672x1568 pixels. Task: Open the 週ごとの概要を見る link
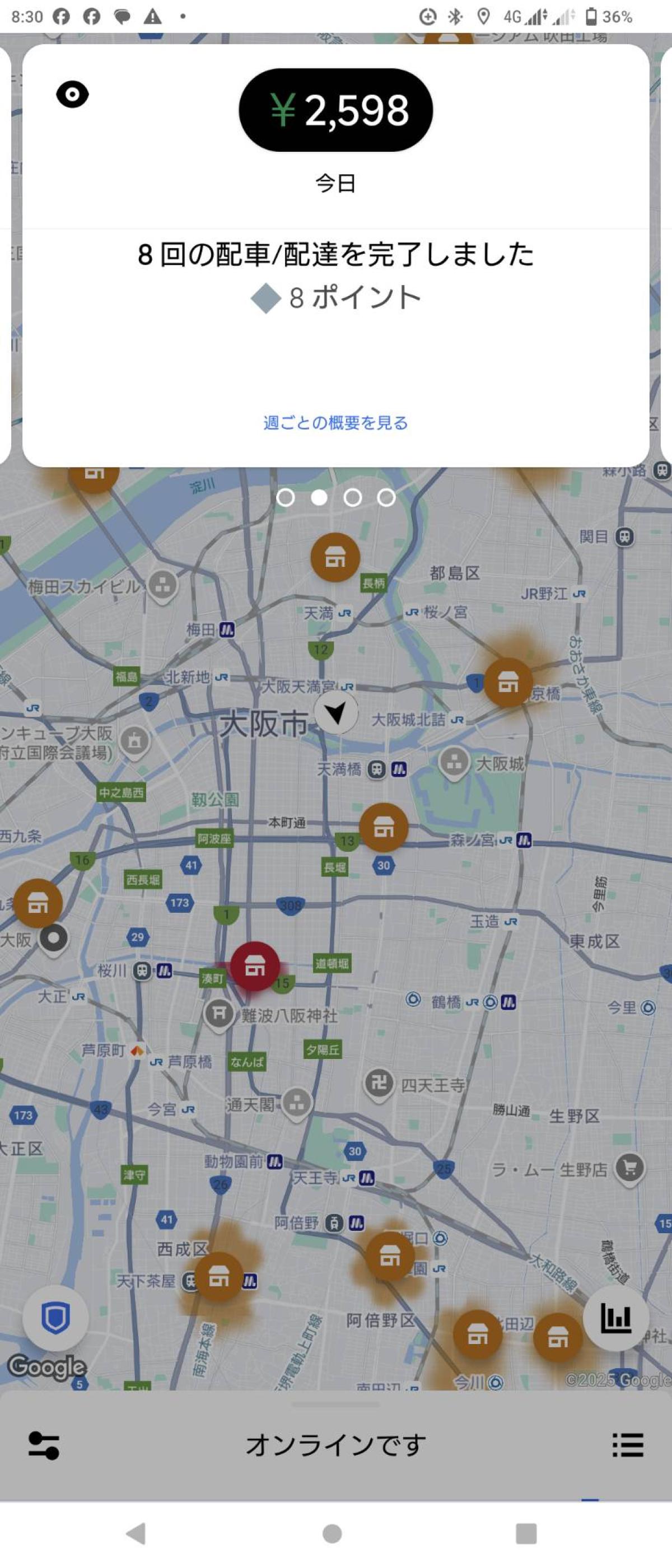[335, 422]
